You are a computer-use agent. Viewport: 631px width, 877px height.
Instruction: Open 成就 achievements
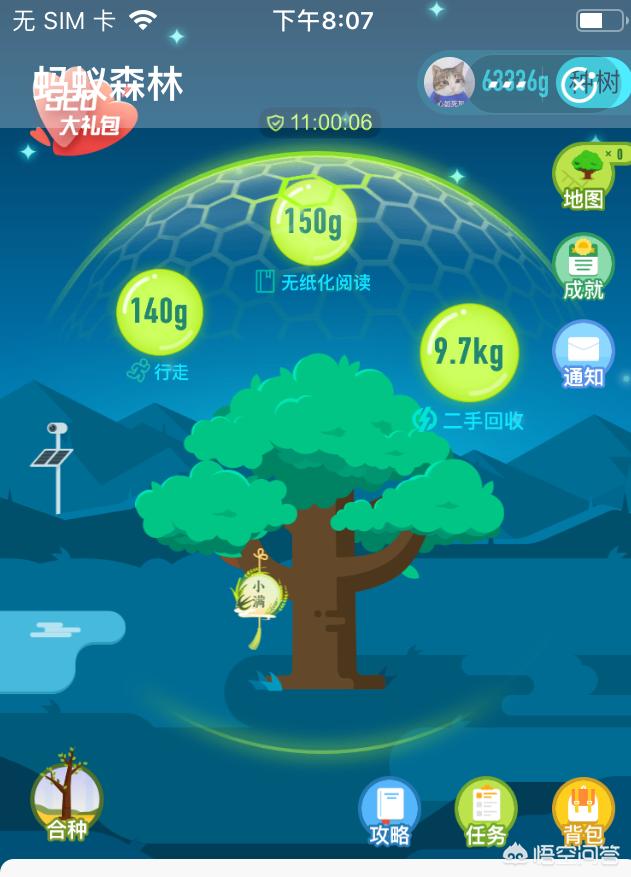click(584, 267)
